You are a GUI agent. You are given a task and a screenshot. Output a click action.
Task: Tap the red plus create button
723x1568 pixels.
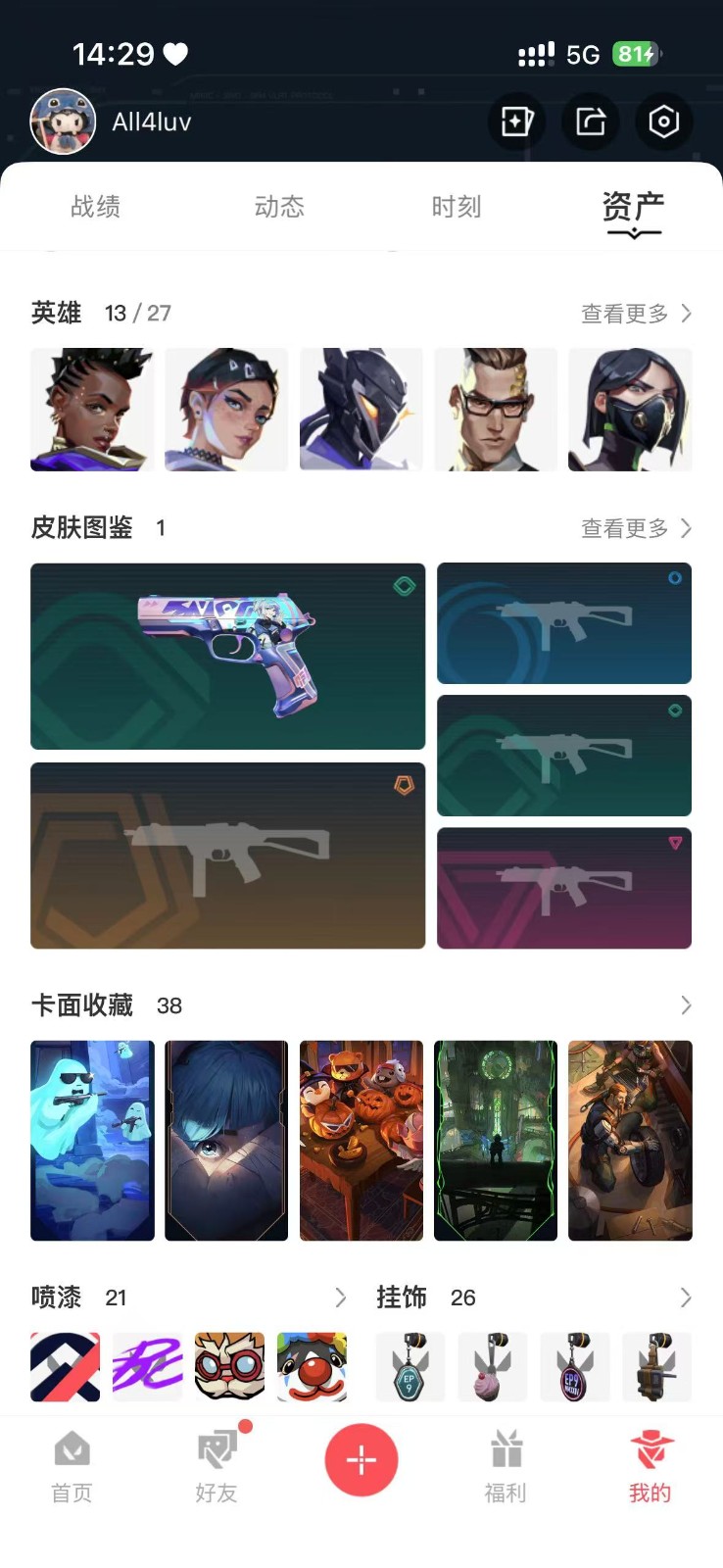[361, 1459]
